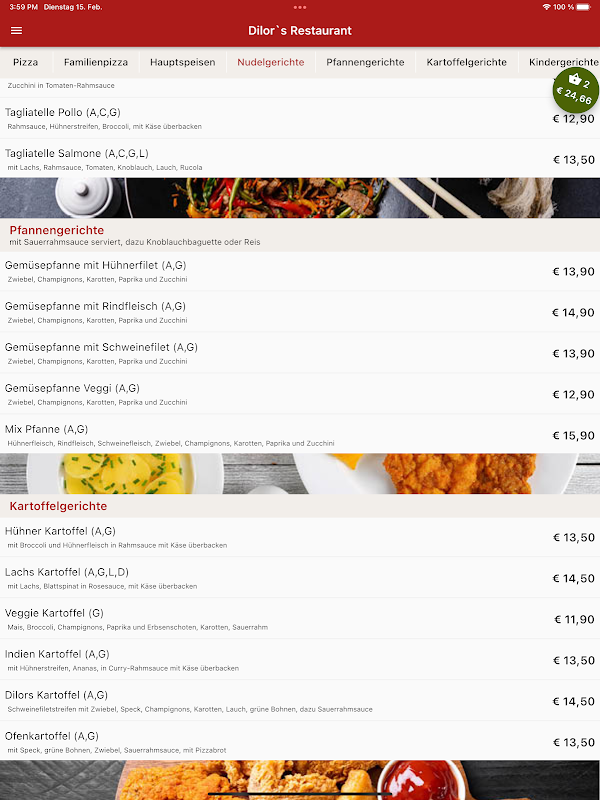Select the Nudelgerichte tab
Screen dimensions: 600x800
(x=270, y=62)
